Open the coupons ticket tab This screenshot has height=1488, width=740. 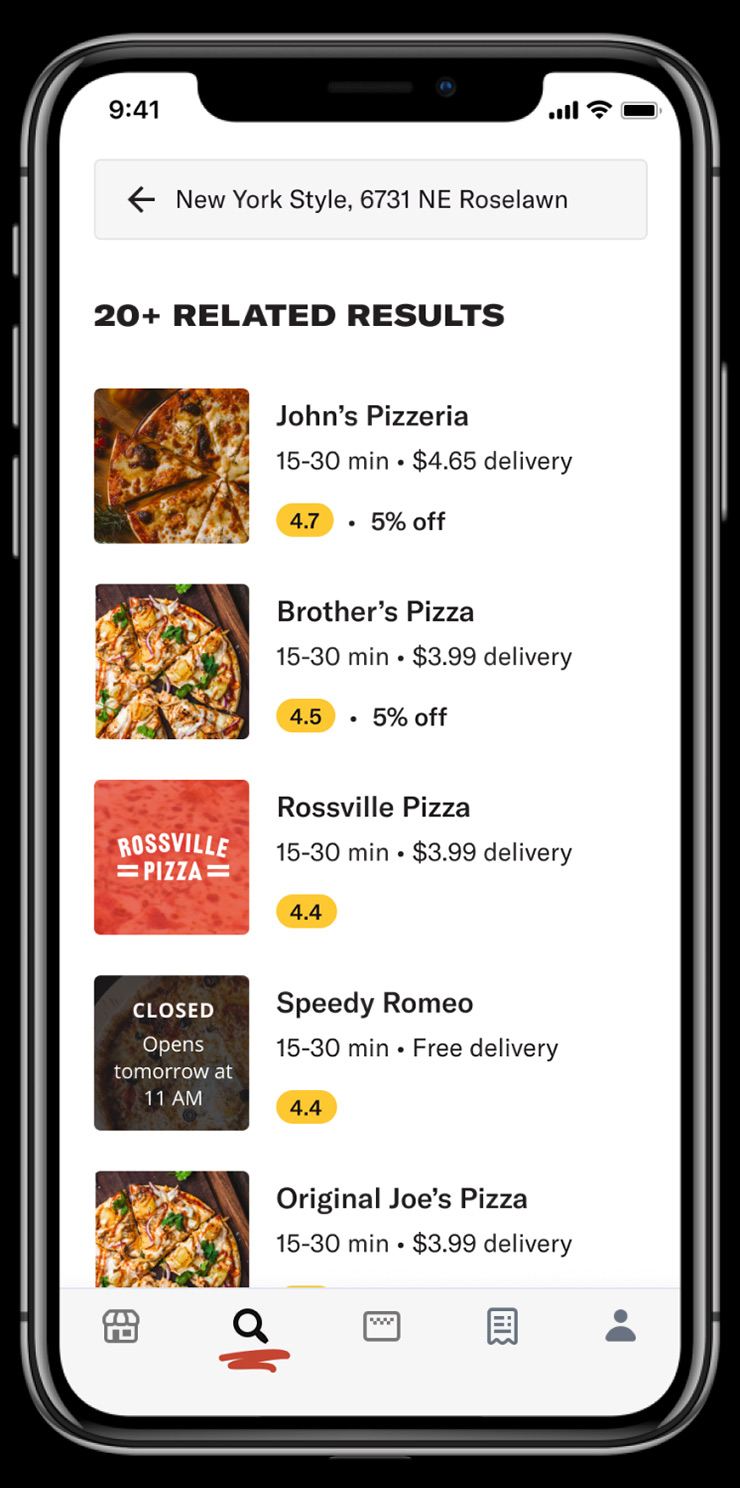pos(381,1327)
